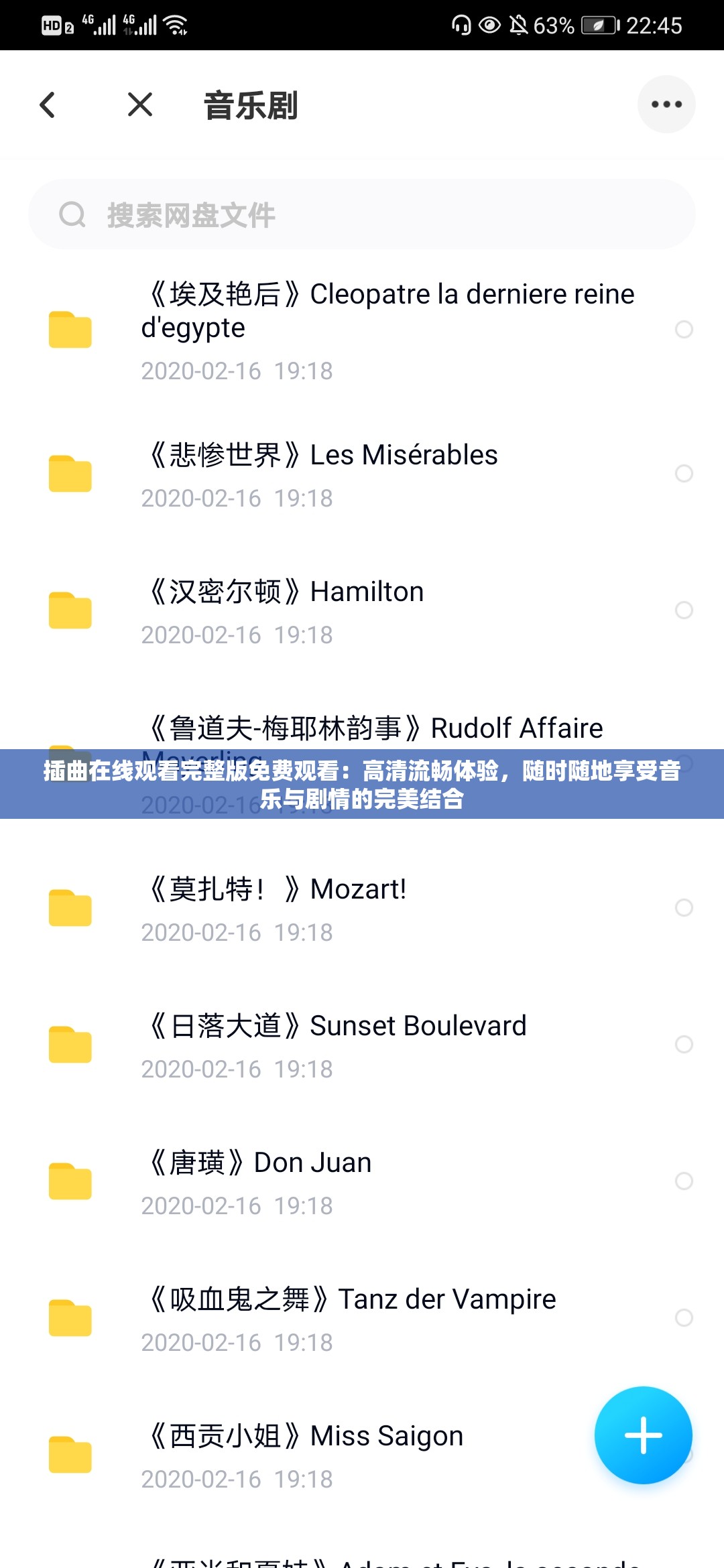Open the《悲惨世界》Les Misérables folder icon
The width and height of the screenshot is (724, 1568).
pos(69,473)
